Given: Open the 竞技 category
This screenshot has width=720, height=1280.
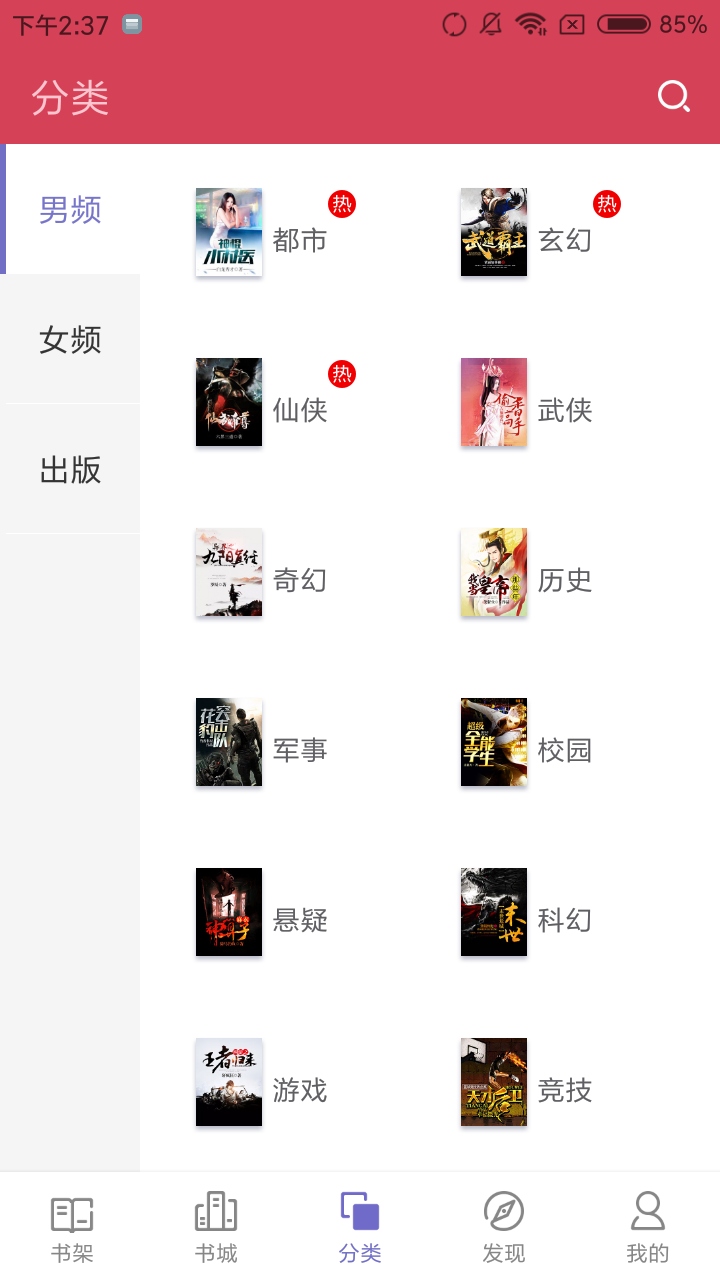Looking at the screenshot, I should click(567, 1091).
